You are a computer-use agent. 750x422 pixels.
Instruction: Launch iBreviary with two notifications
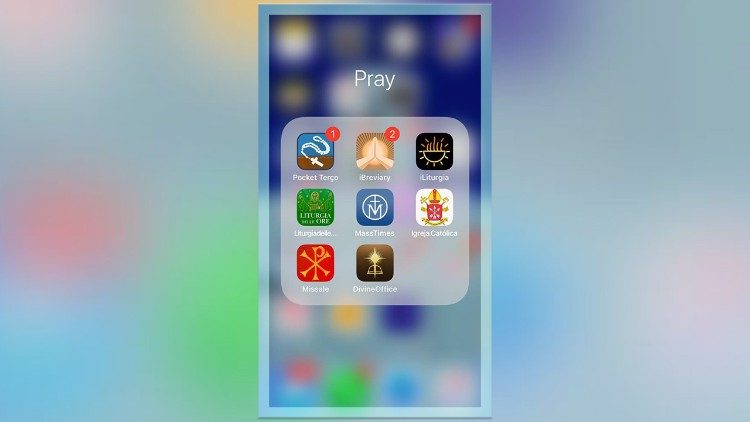(375, 152)
